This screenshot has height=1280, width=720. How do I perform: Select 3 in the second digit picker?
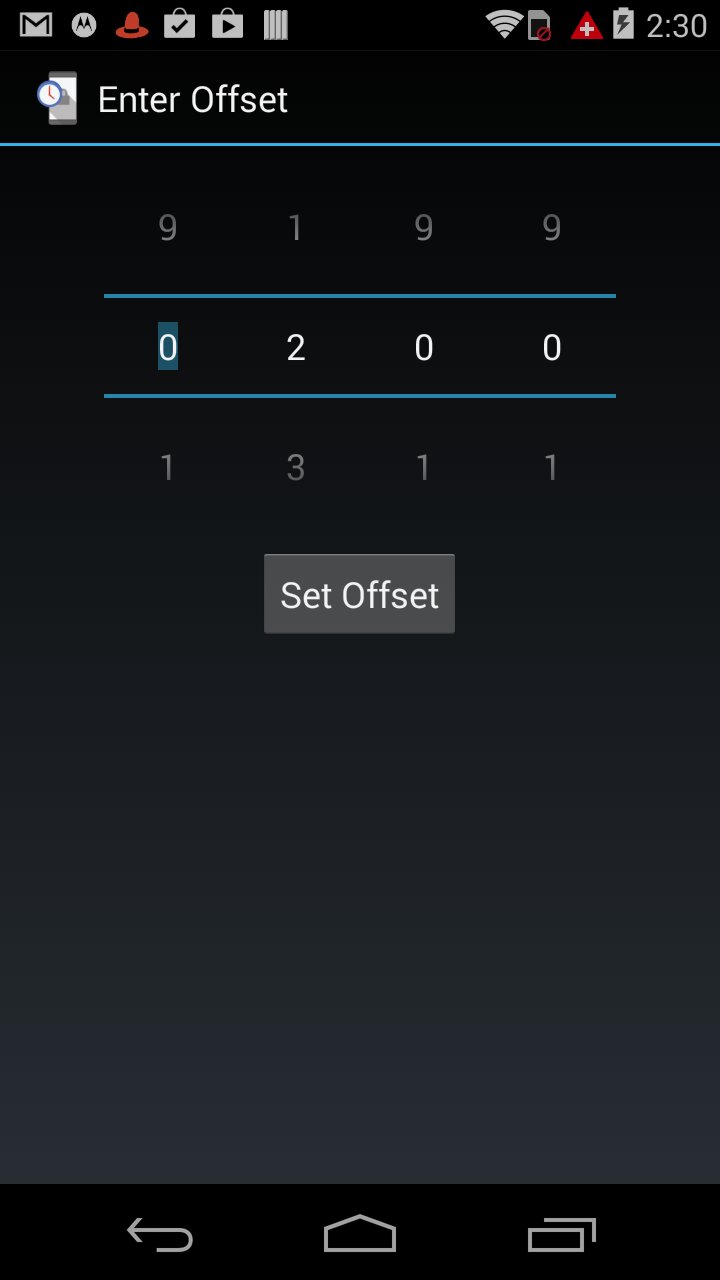296,467
